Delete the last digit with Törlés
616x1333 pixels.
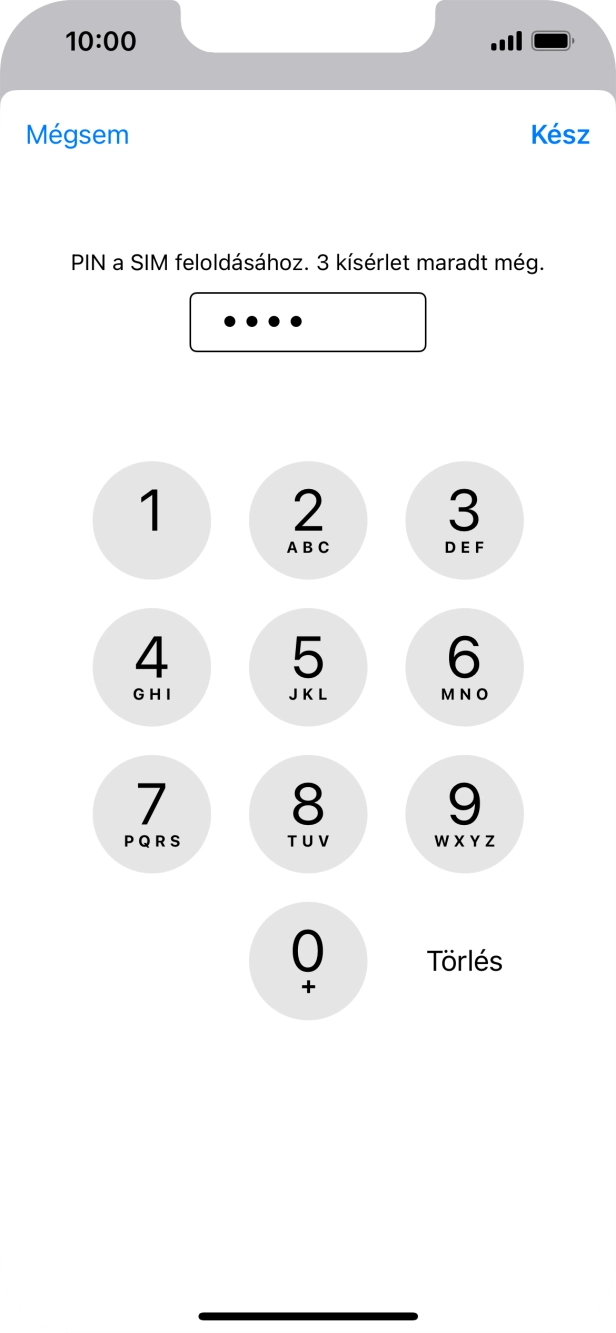[464, 961]
